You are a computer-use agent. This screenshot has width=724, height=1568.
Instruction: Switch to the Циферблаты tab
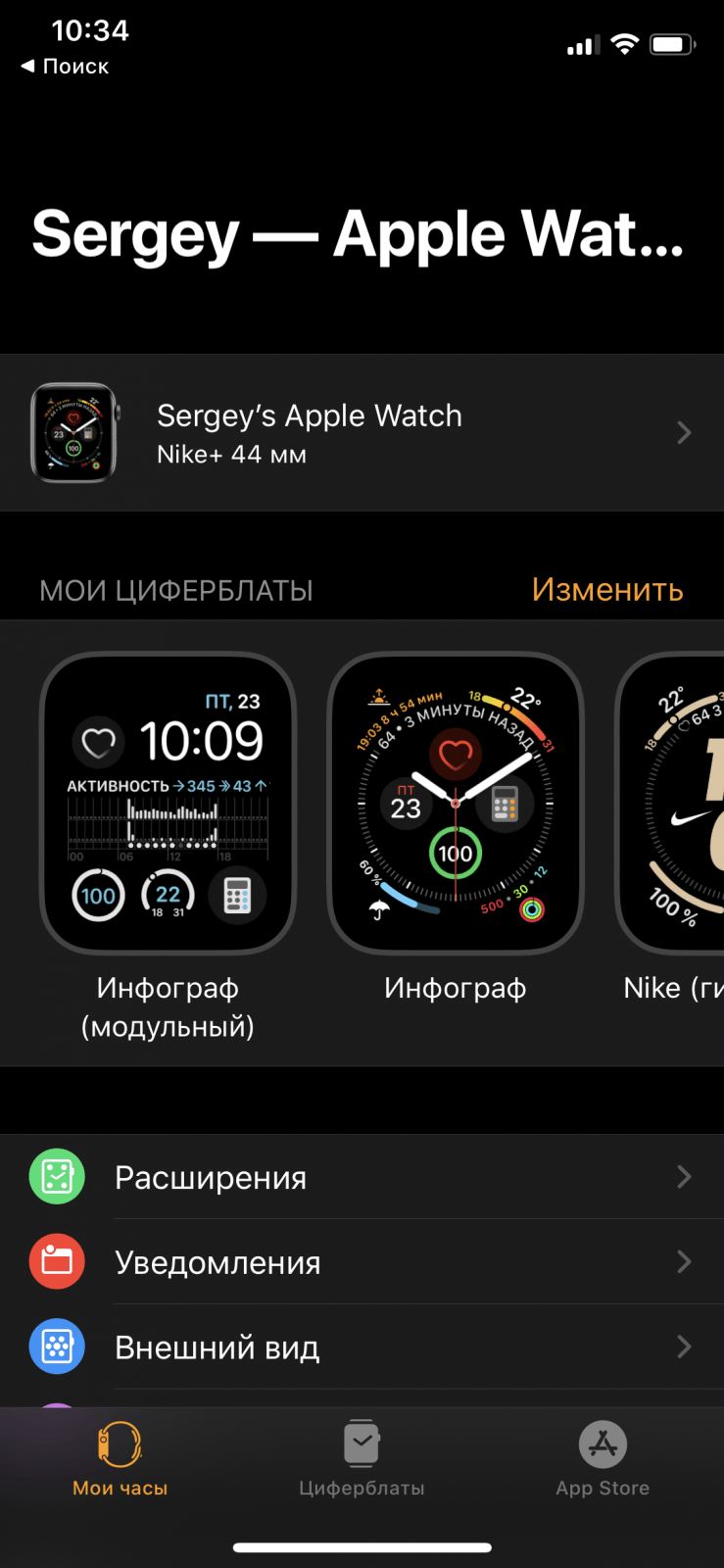point(362,1458)
